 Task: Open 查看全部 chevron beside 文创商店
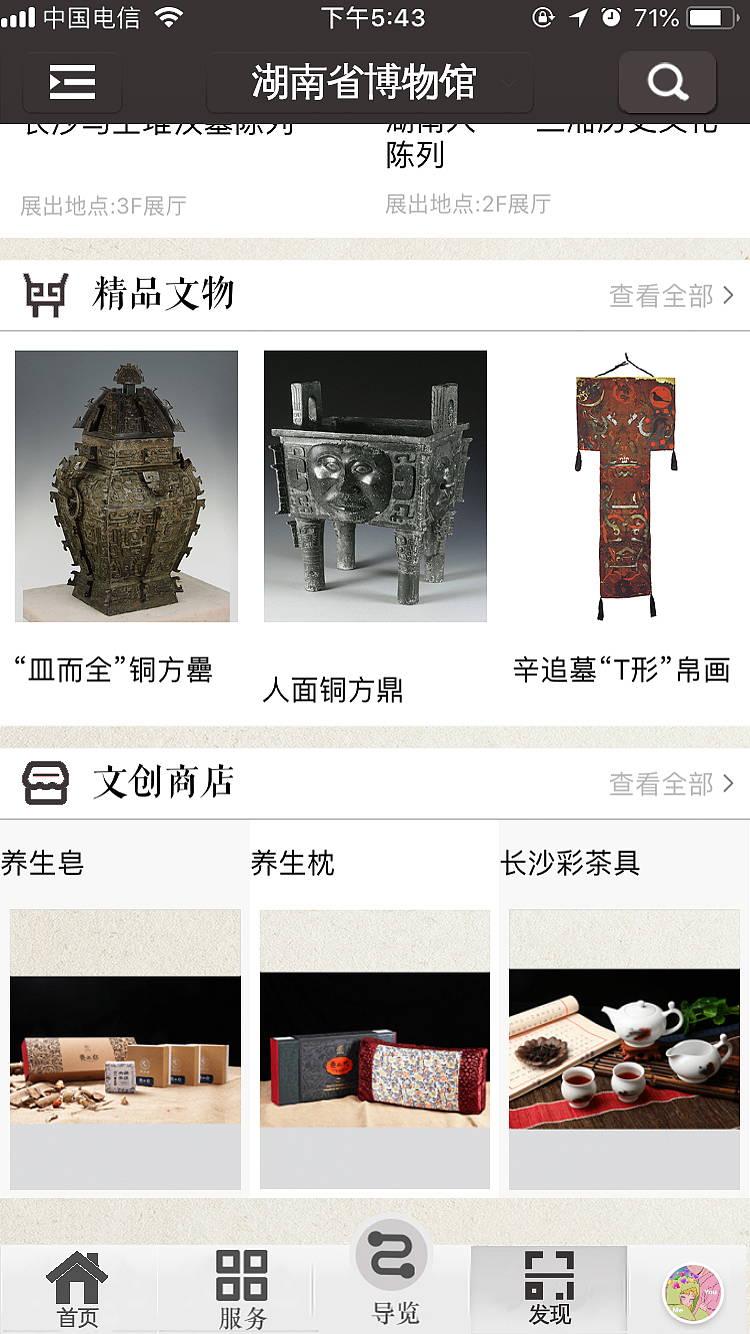tap(728, 783)
